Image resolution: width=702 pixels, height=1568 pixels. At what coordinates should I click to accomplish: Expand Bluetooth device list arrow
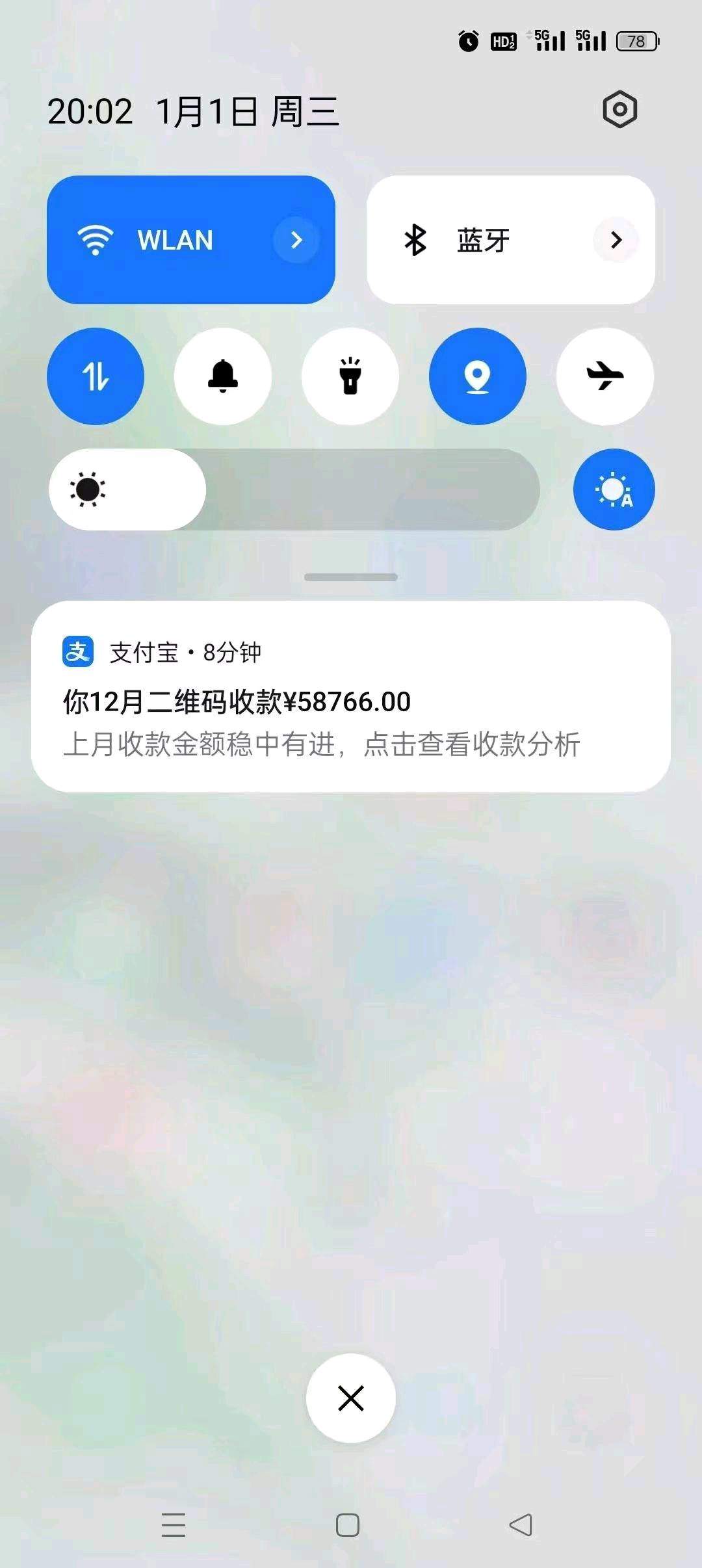tap(616, 240)
